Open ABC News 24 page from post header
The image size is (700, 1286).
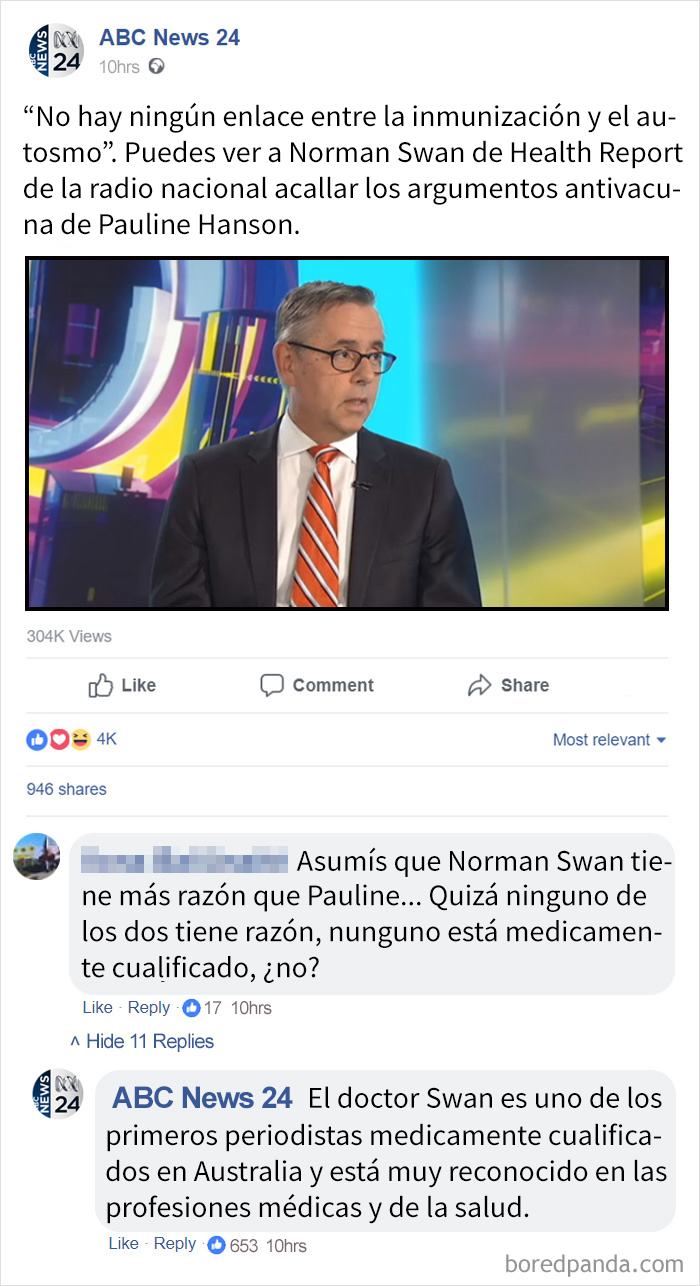click(169, 38)
